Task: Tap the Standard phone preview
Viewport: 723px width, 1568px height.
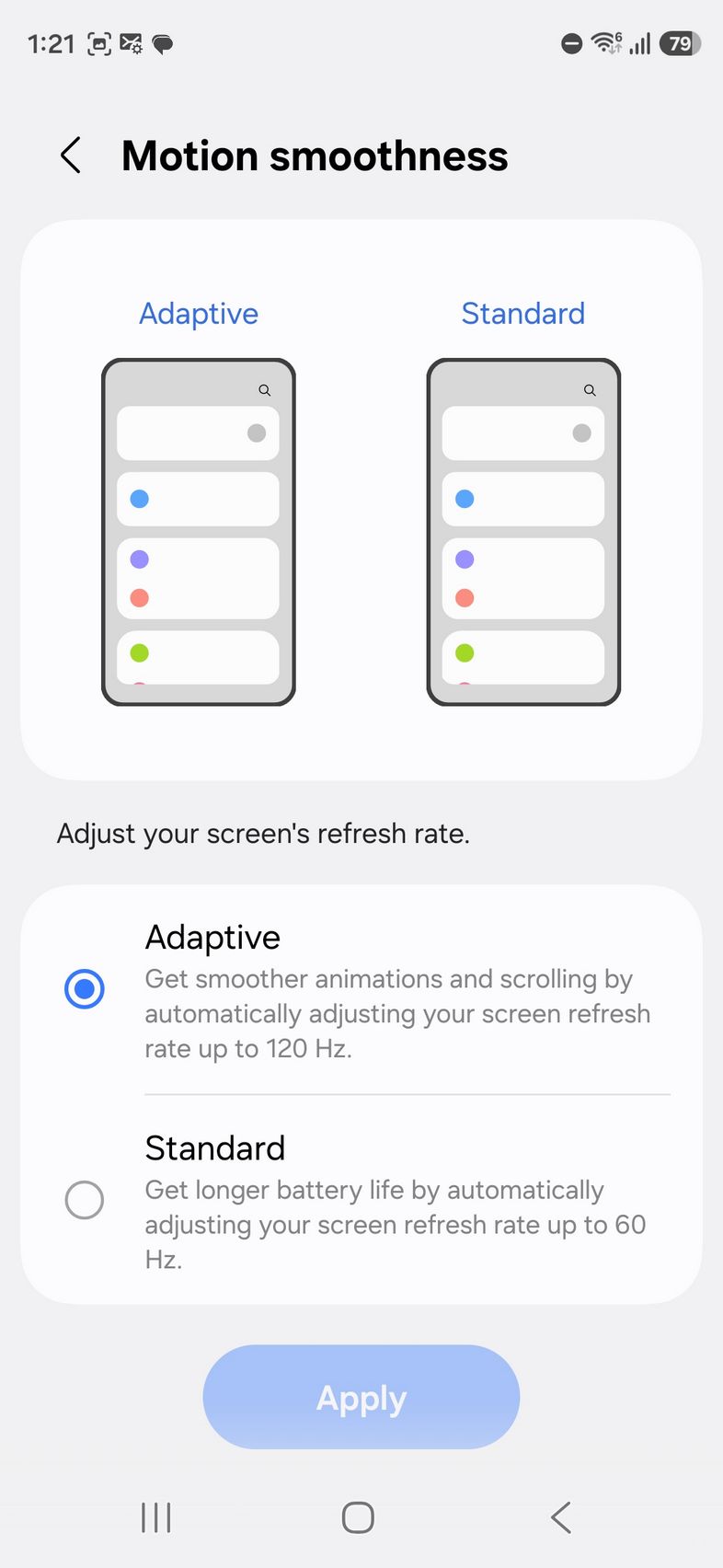Action: 523,532
